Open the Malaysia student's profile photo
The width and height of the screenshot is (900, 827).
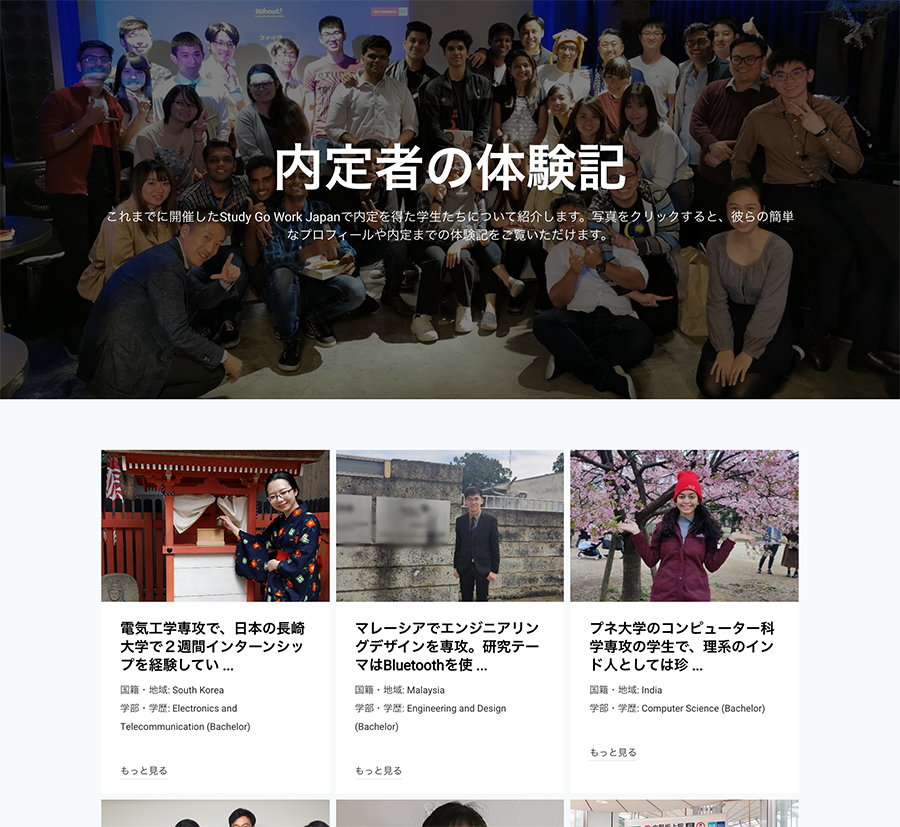(x=450, y=525)
